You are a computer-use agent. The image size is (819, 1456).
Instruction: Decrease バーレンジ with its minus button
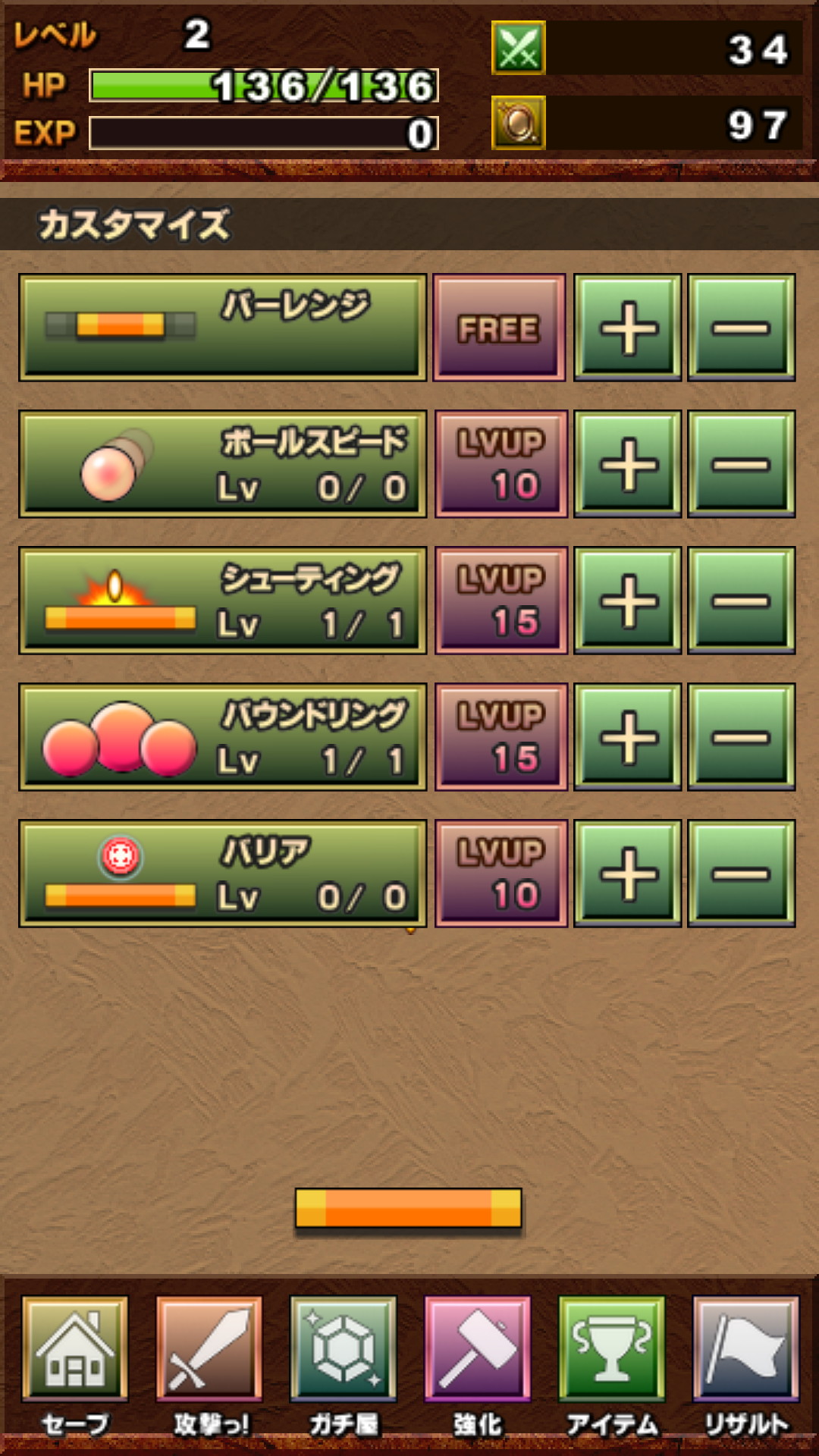[741, 328]
